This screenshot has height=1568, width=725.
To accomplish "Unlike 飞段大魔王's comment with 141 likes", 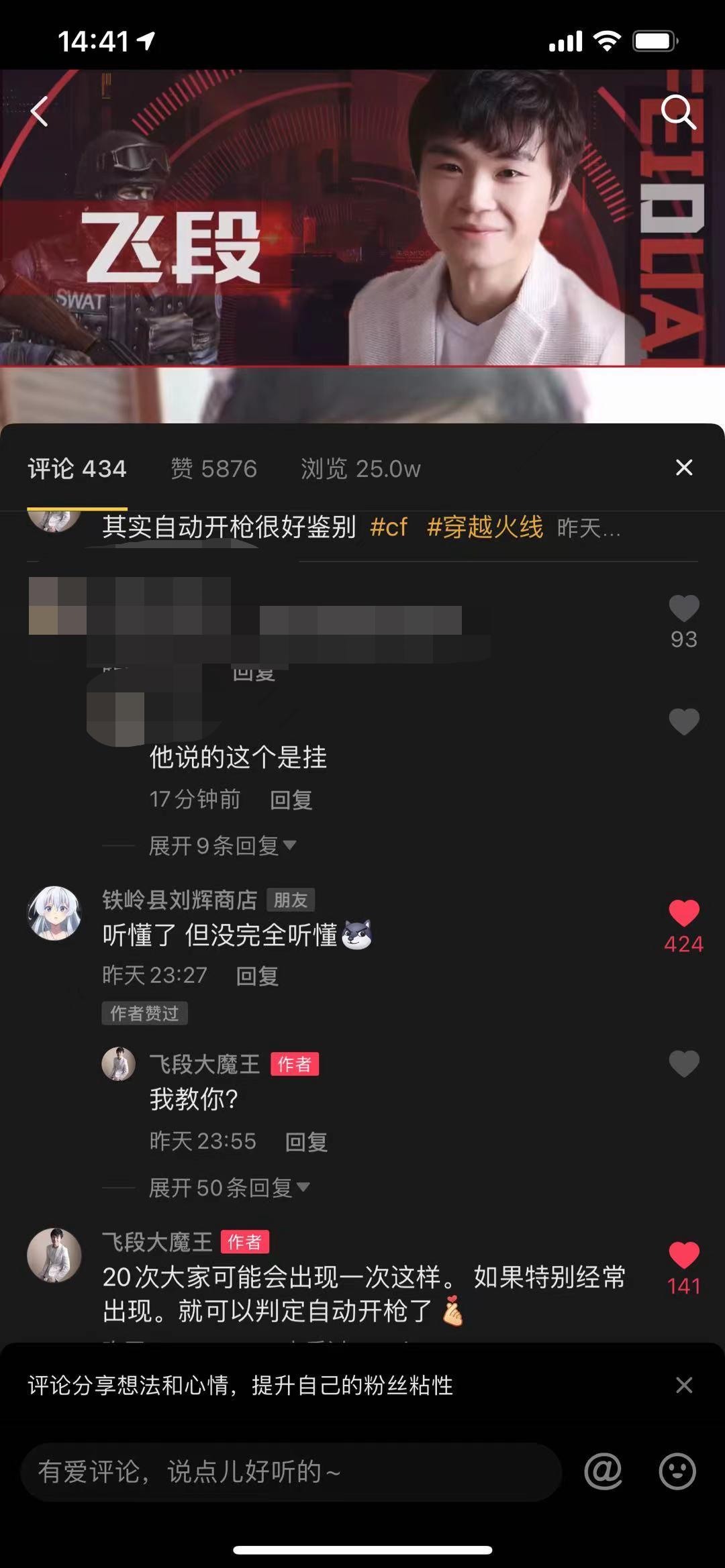I will (x=684, y=1255).
